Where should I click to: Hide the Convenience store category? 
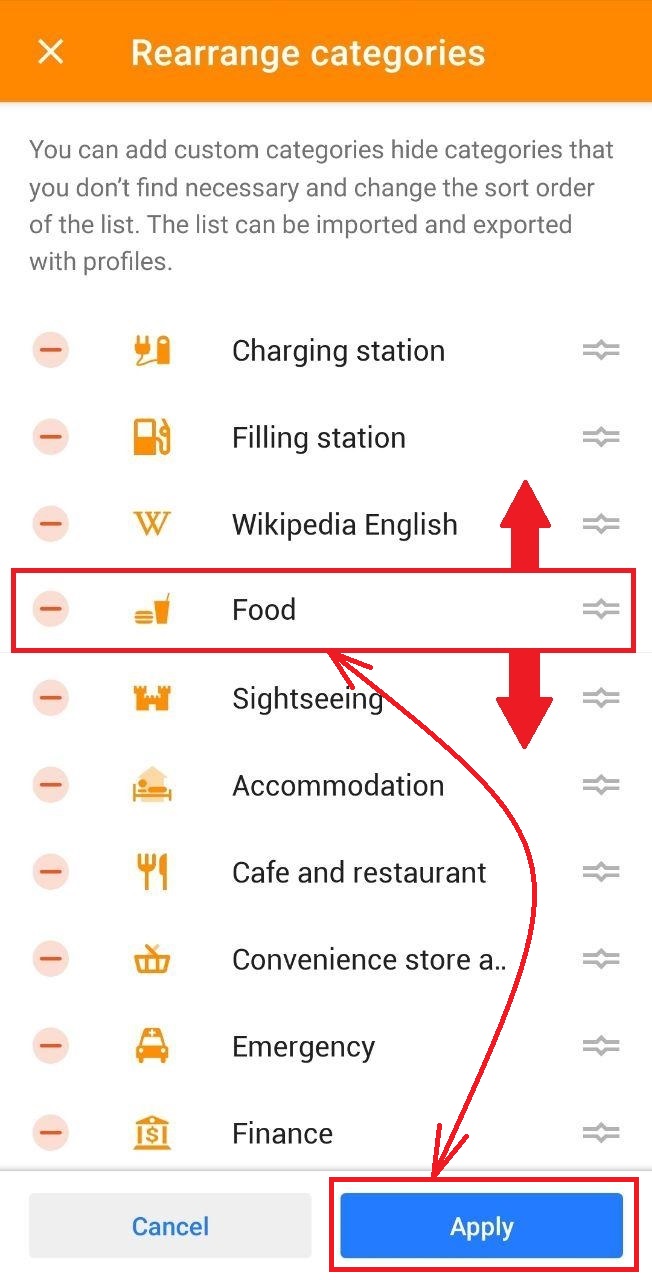50,960
